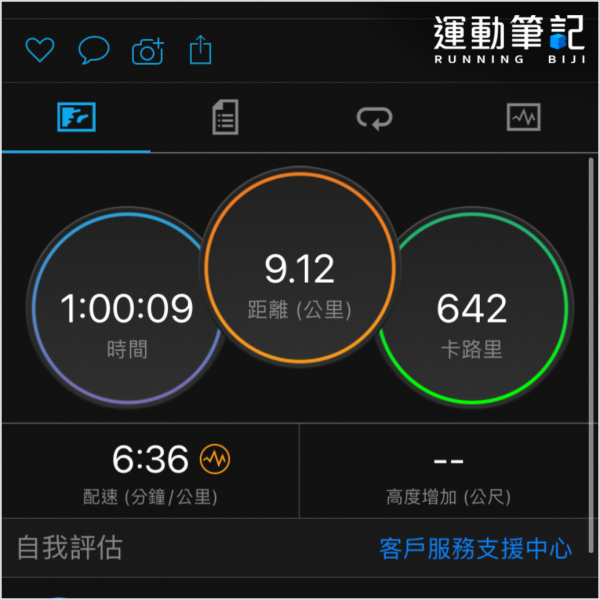This screenshot has height=600, width=600.
Task: Open 客戶服務支援中心 link
Action: coord(476,548)
